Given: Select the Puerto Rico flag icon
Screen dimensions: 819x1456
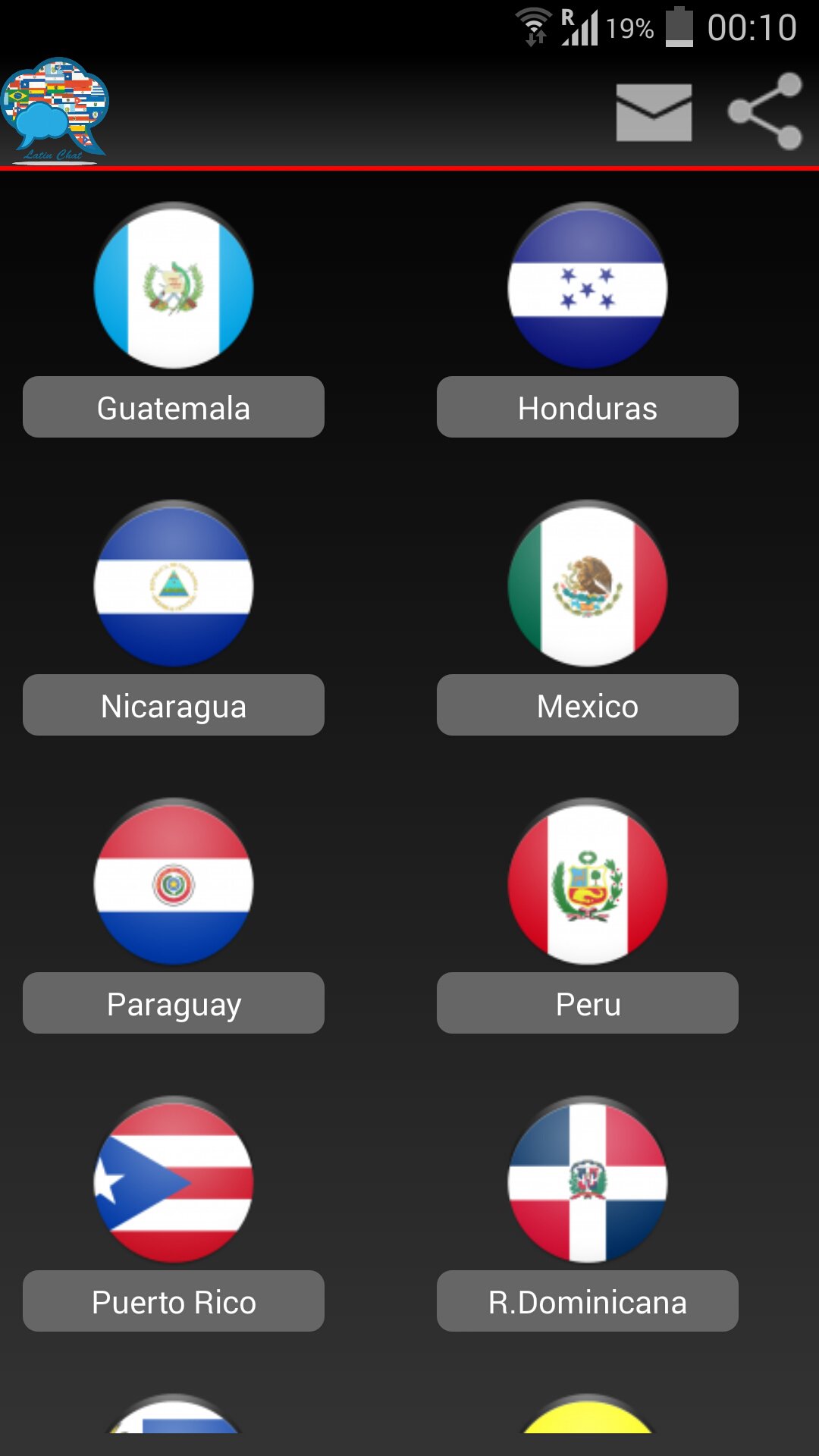Looking at the screenshot, I should [173, 1180].
